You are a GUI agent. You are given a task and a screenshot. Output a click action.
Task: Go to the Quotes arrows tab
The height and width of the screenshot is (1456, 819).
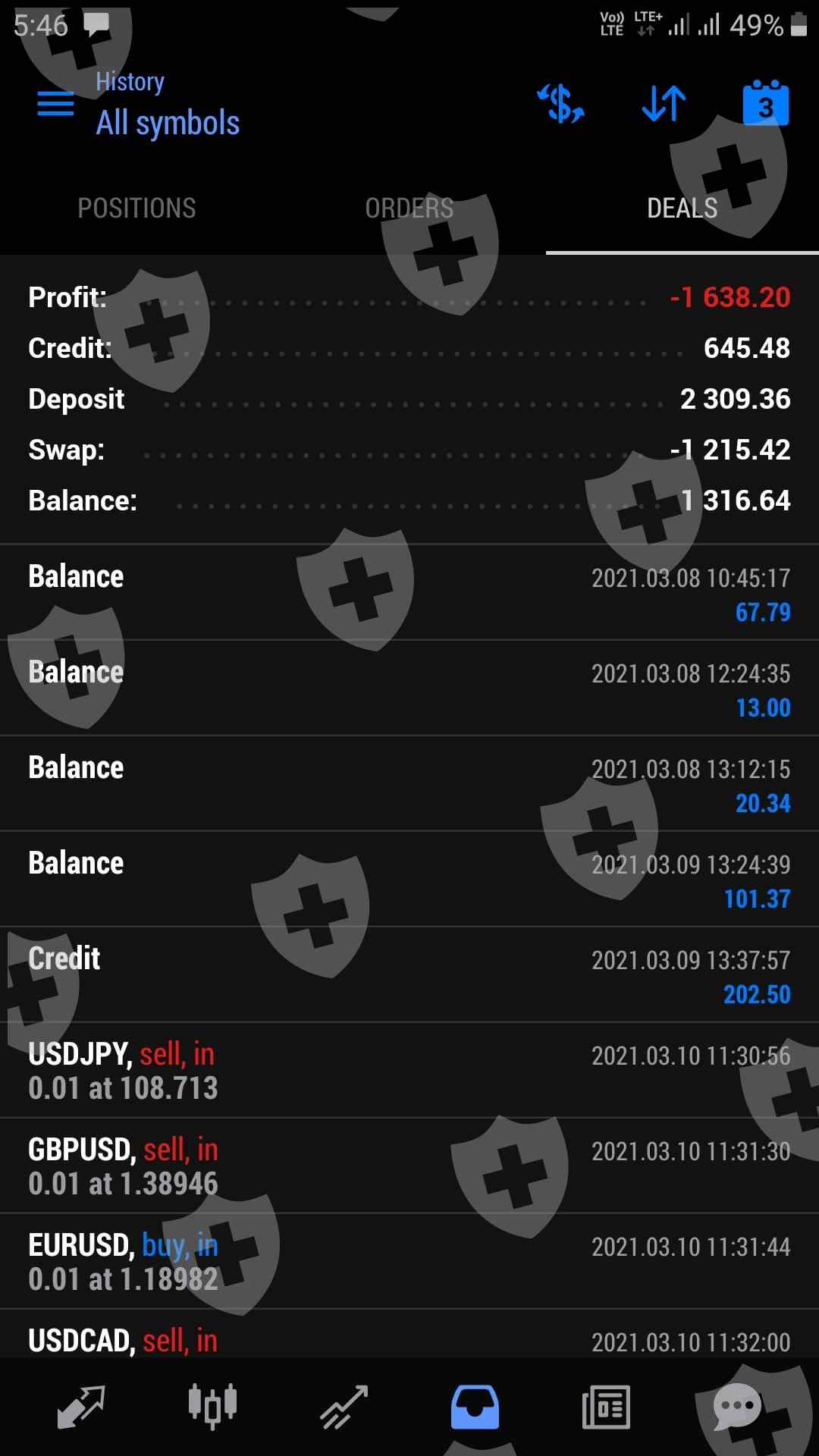80,1407
